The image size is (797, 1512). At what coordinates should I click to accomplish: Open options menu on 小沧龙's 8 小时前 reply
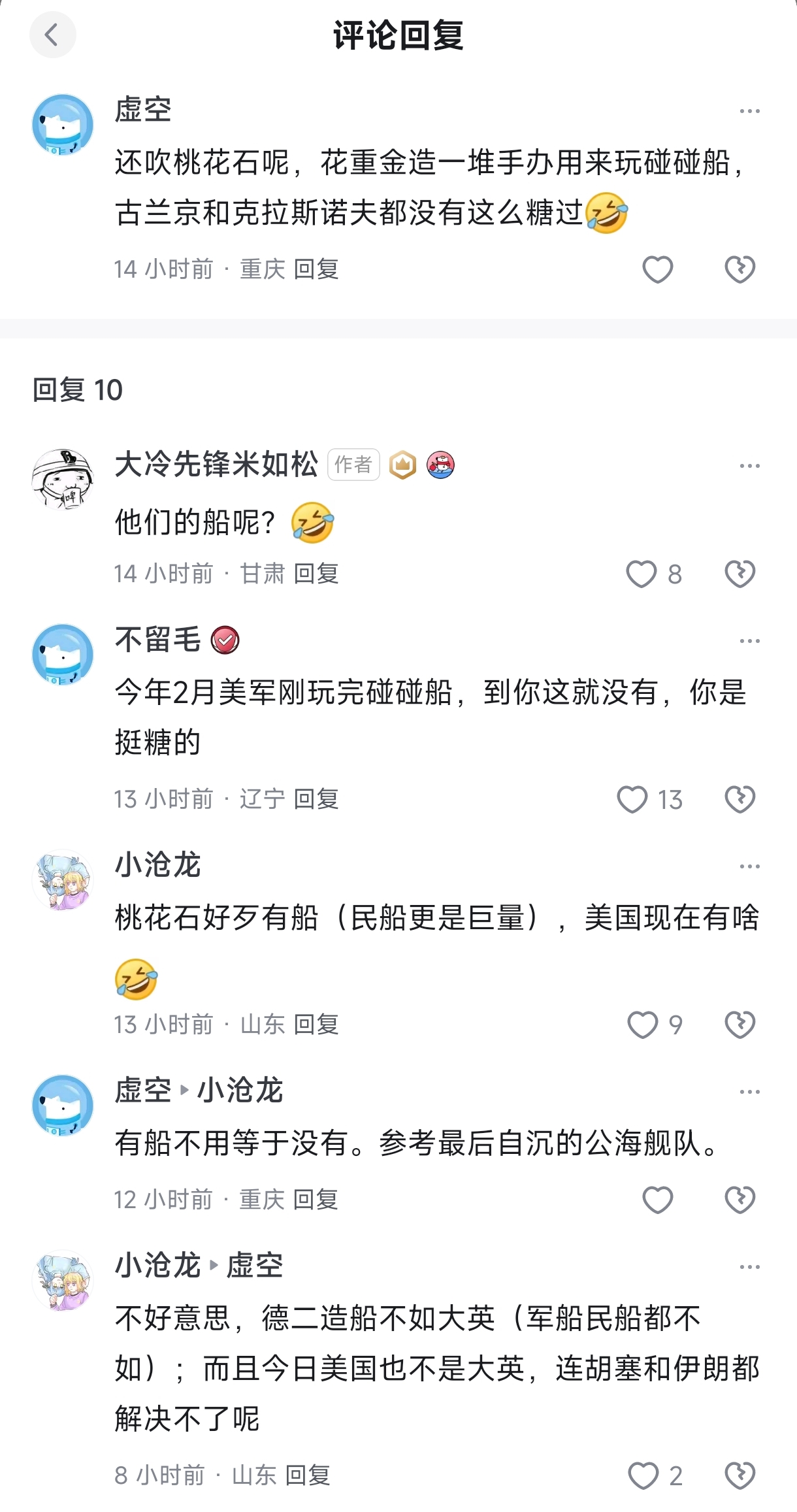(749, 1267)
